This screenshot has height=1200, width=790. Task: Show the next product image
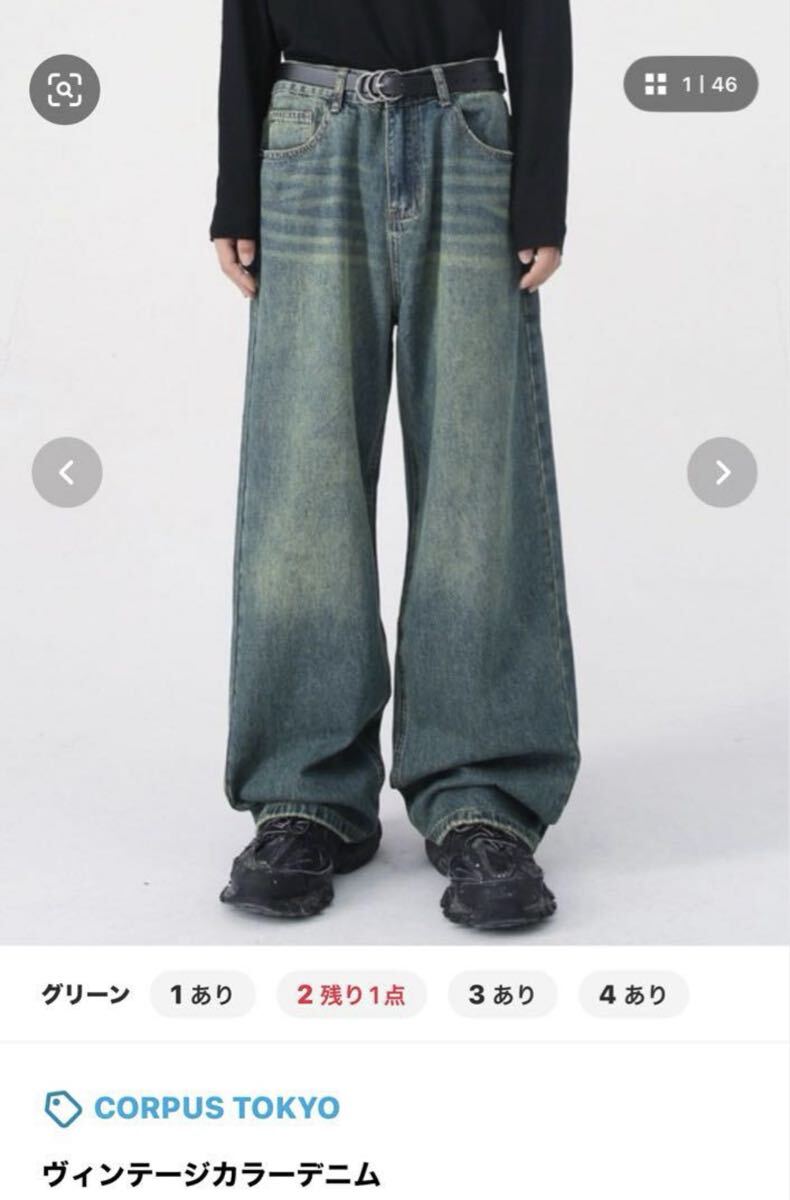click(x=722, y=472)
